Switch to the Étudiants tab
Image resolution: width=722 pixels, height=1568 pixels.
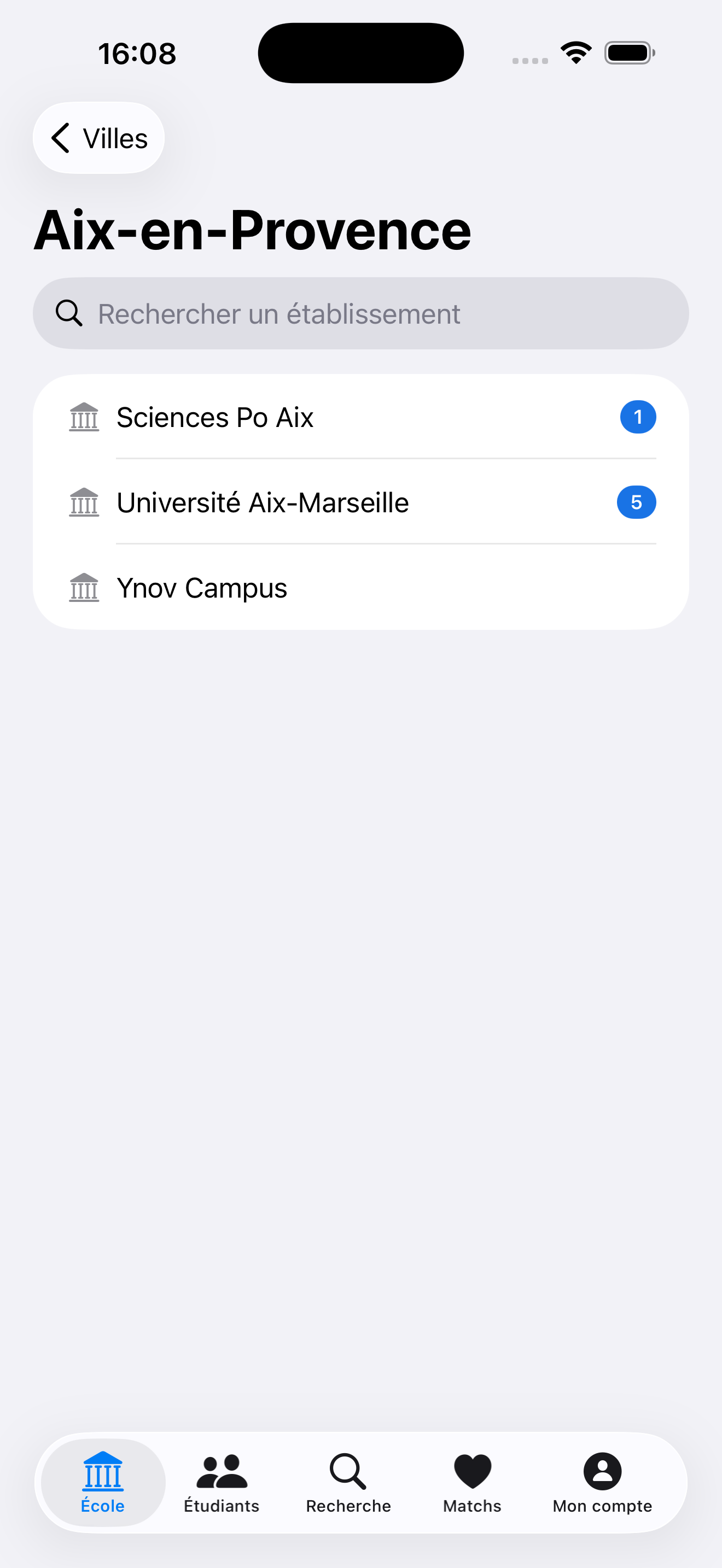(x=222, y=1483)
